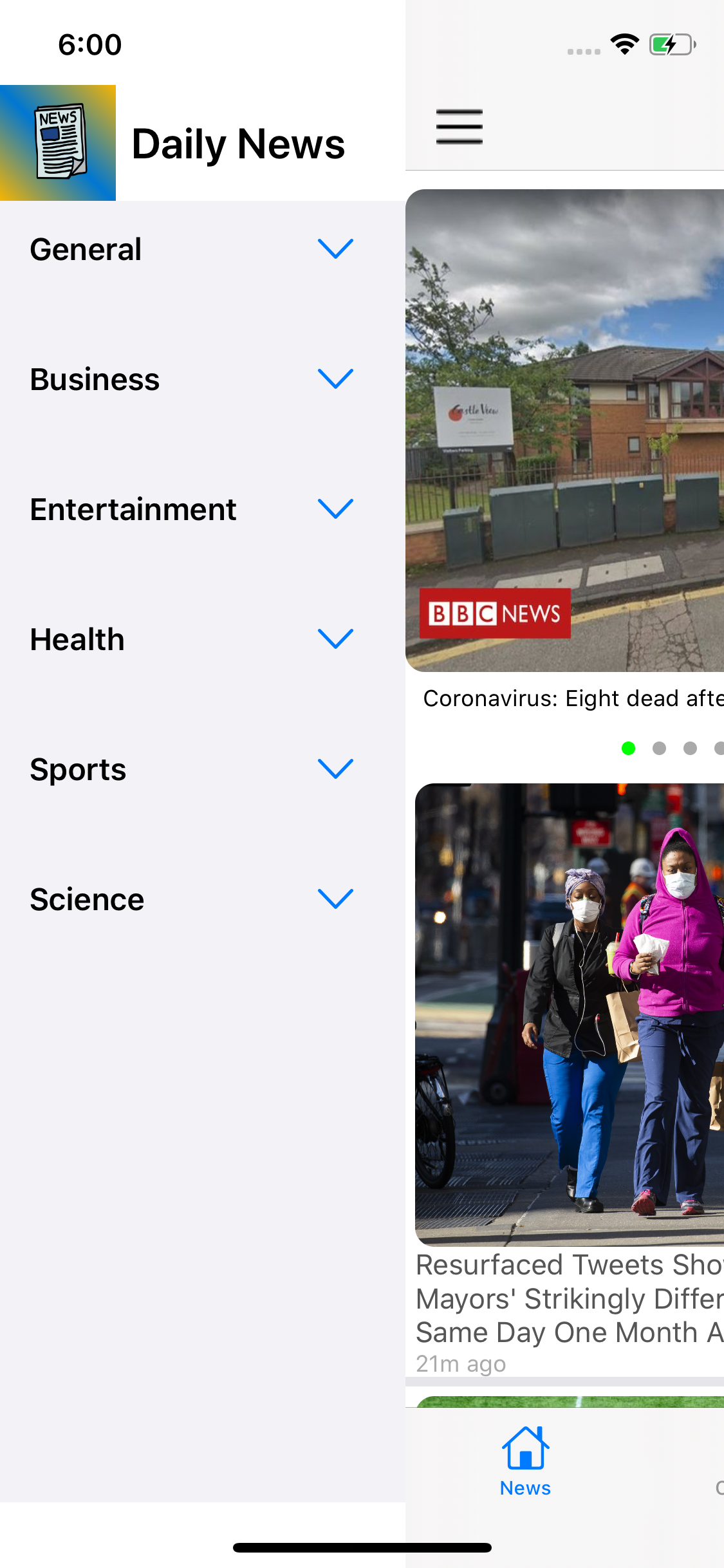Expand the Health category

[335, 639]
